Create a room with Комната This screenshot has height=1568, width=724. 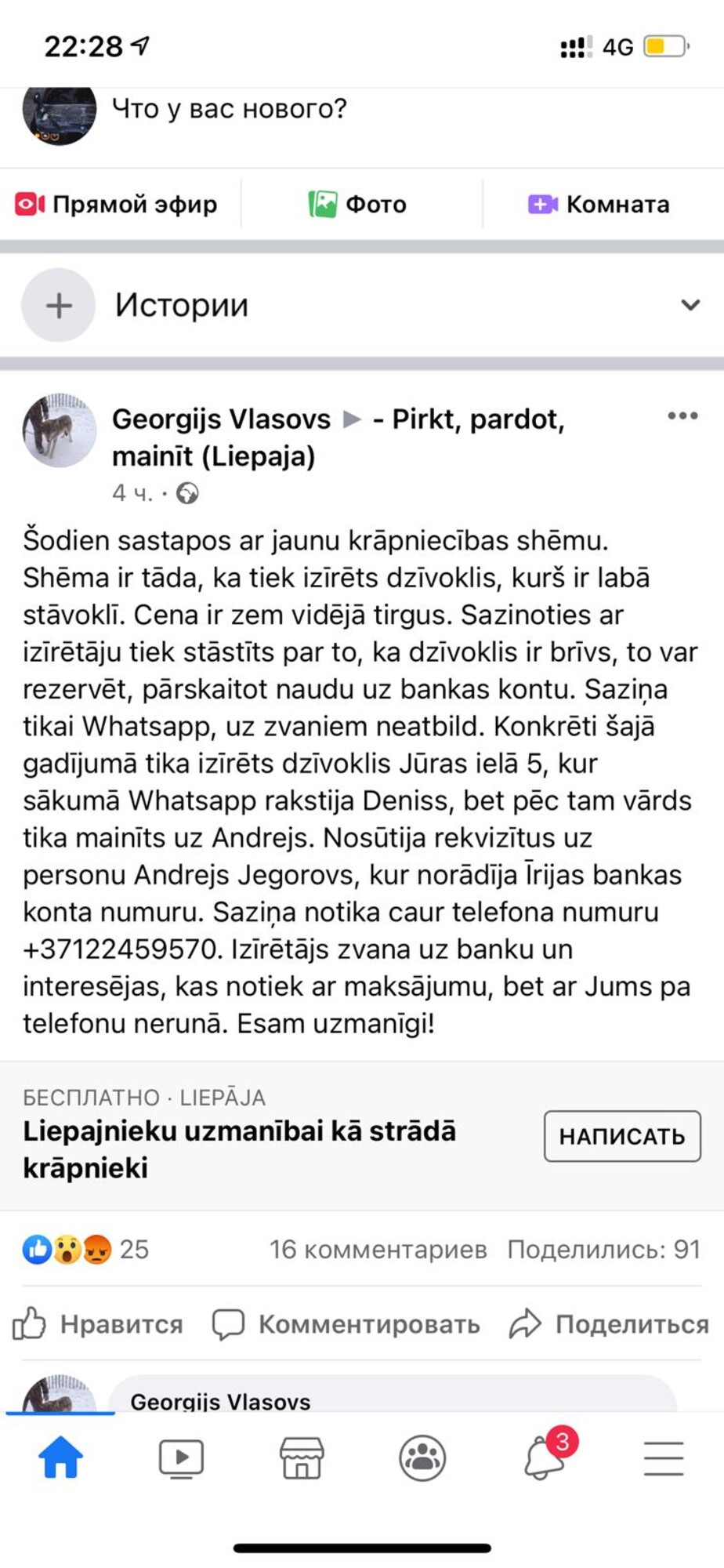pyautogui.click(x=599, y=205)
